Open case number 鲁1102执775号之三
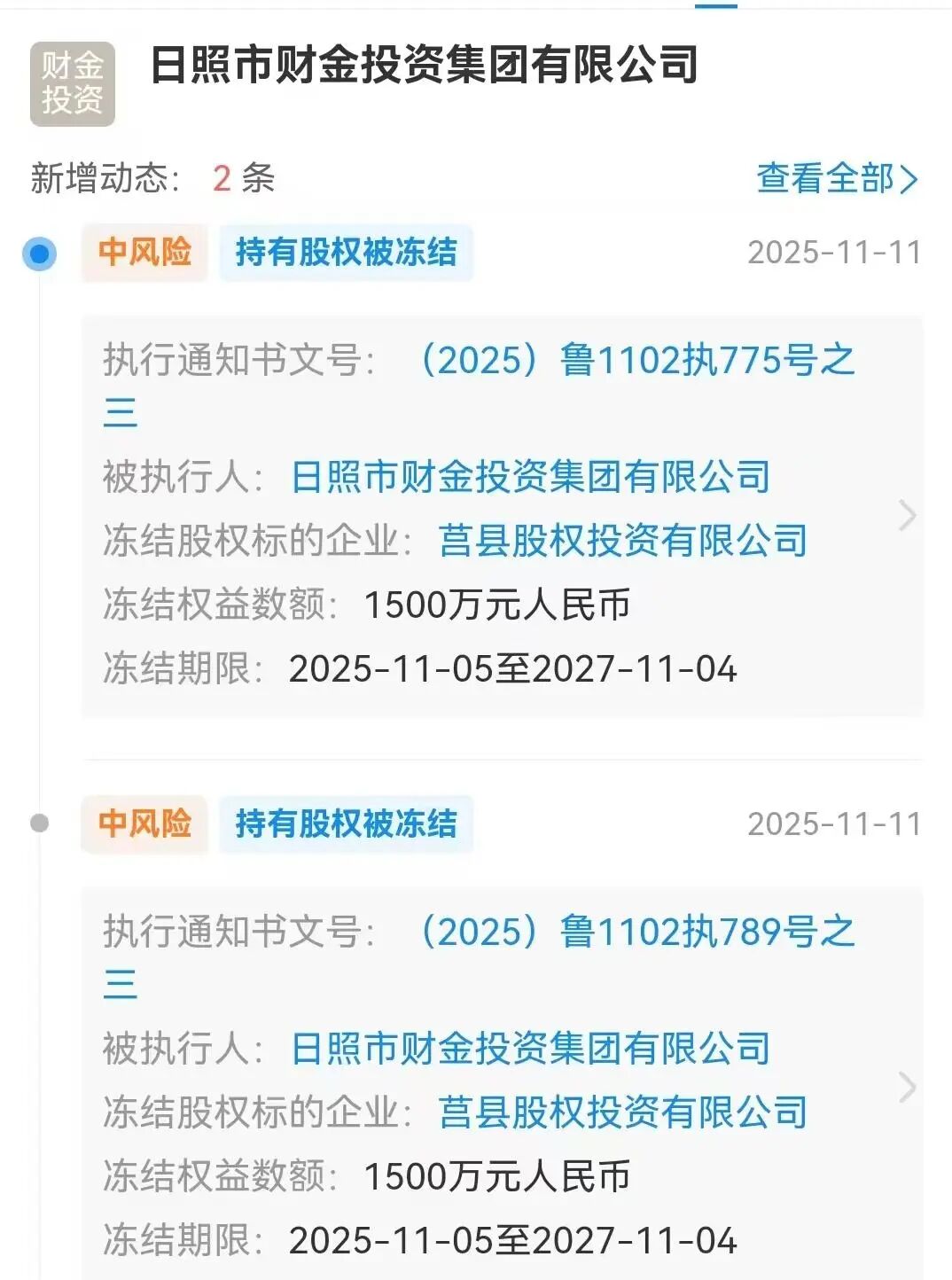This screenshot has height=1280, width=952. pyautogui.click(x=635, y=361)
